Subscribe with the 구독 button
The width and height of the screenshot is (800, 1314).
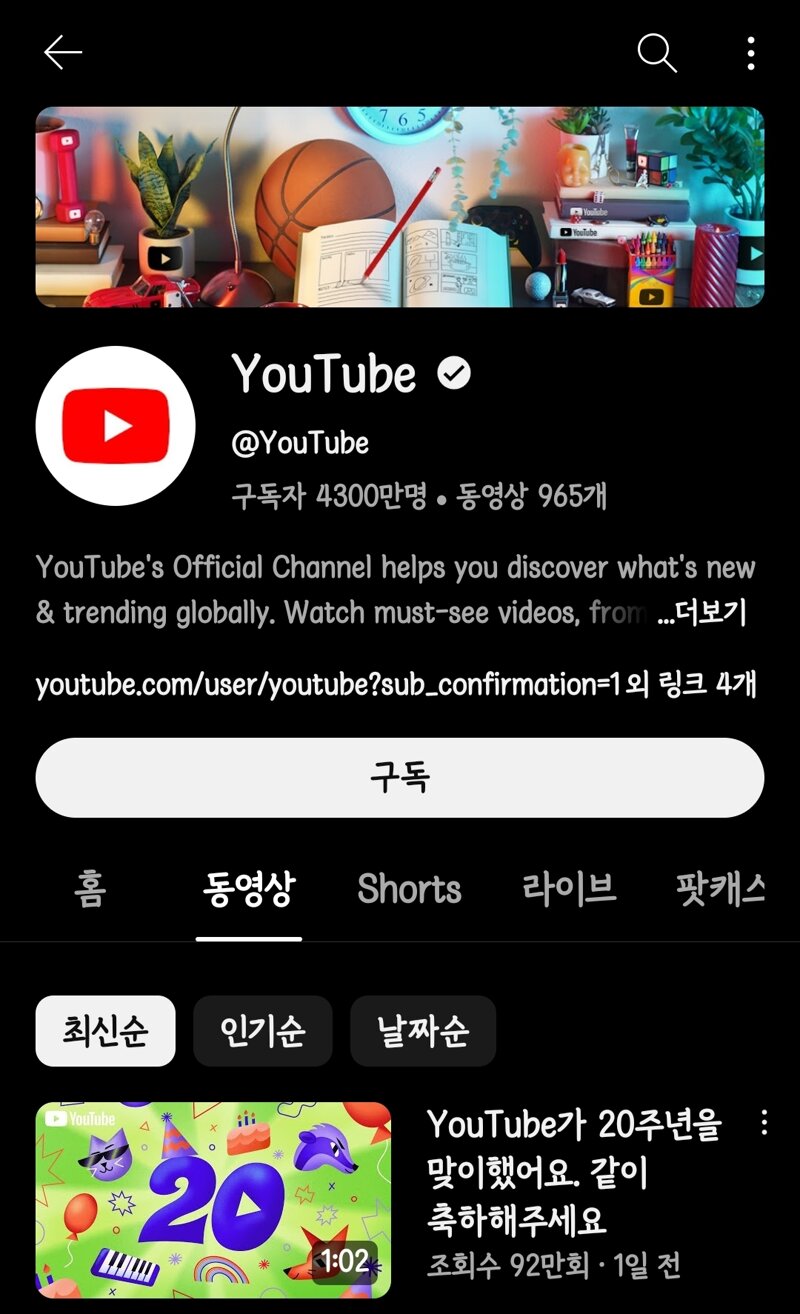(400, 778)
